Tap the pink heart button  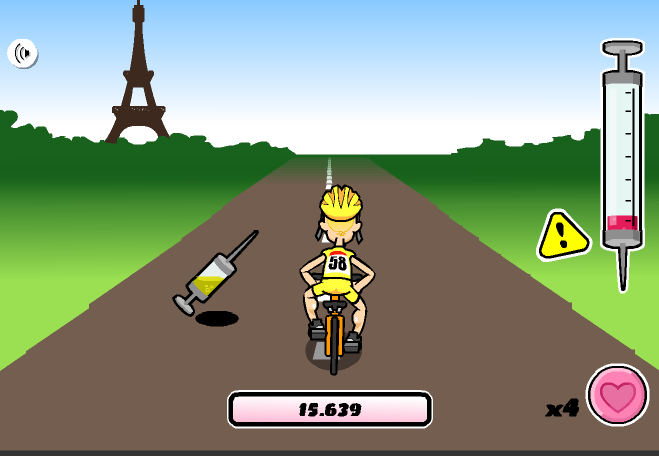(617, 395)
